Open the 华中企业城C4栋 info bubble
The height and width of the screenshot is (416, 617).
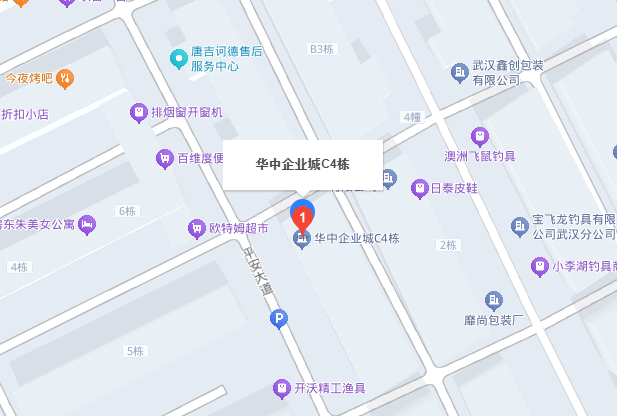coord(302,164)
